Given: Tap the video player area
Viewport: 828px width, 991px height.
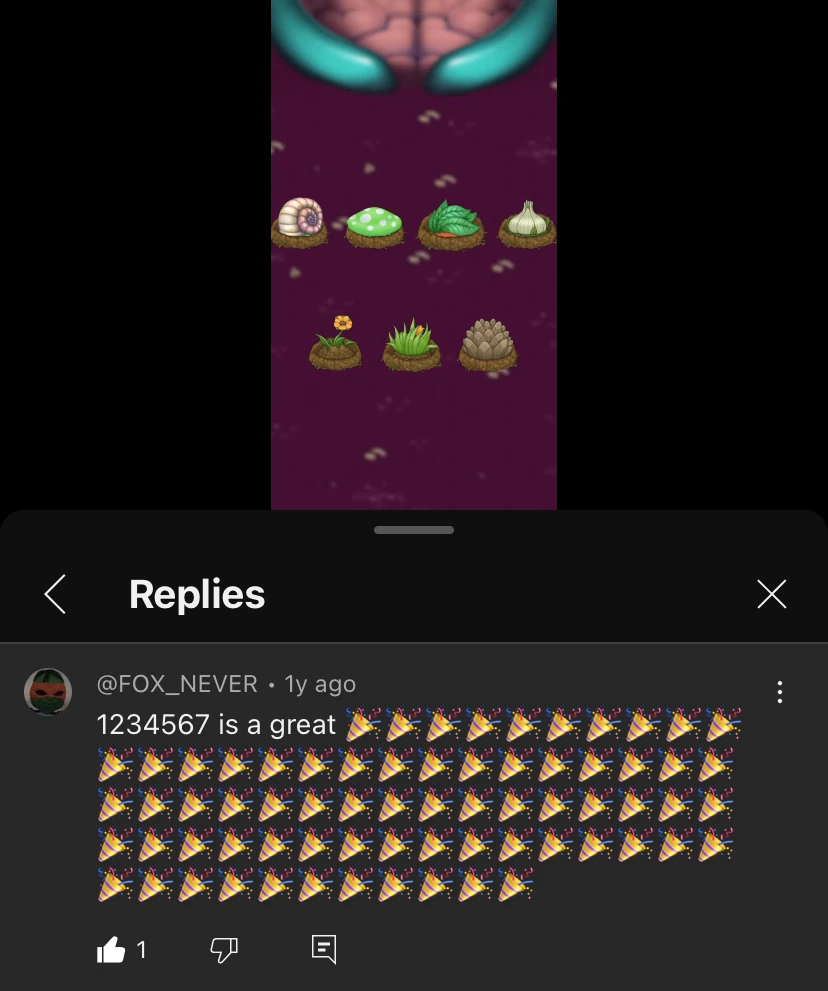Looking at the screenshot, I should pos(413,255).
